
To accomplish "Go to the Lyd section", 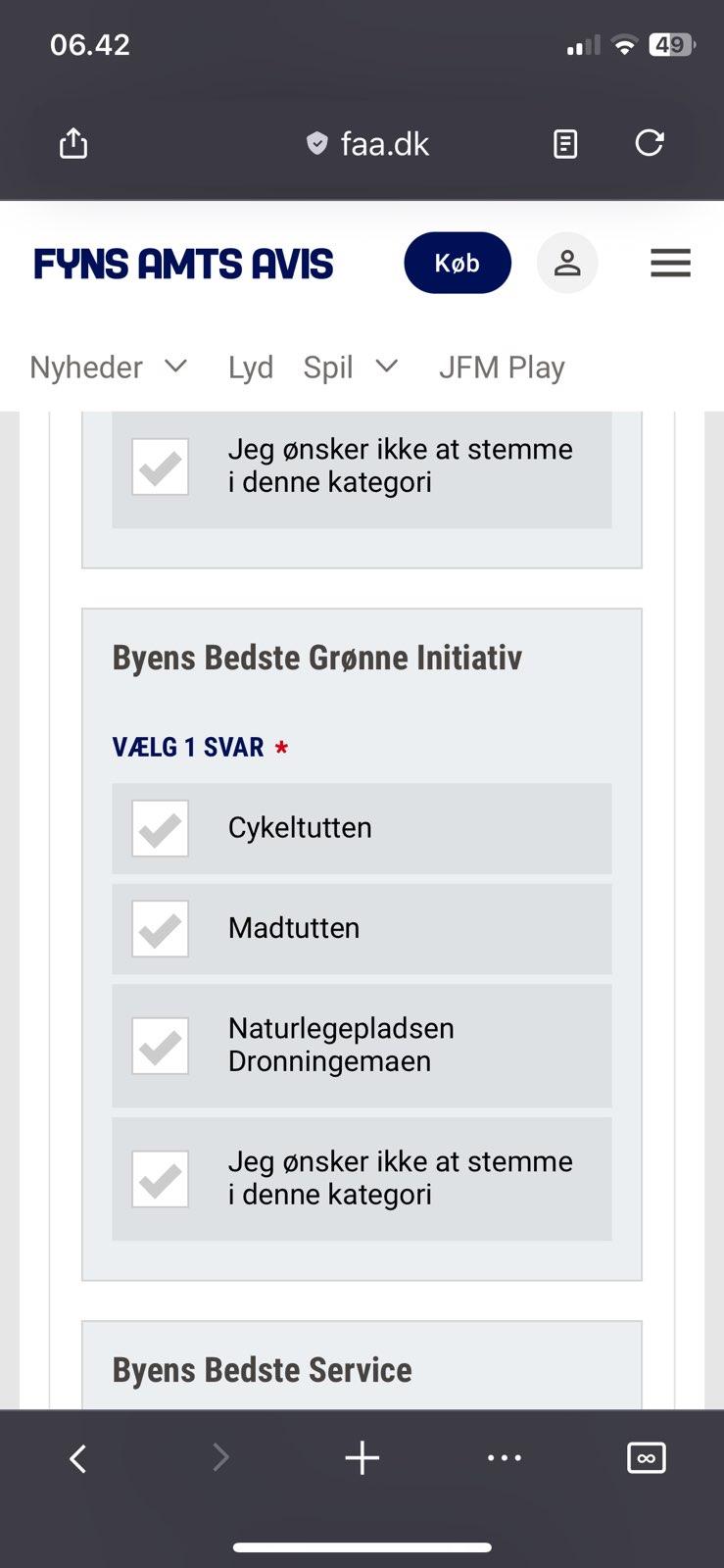I will click(x=250, y=367).
